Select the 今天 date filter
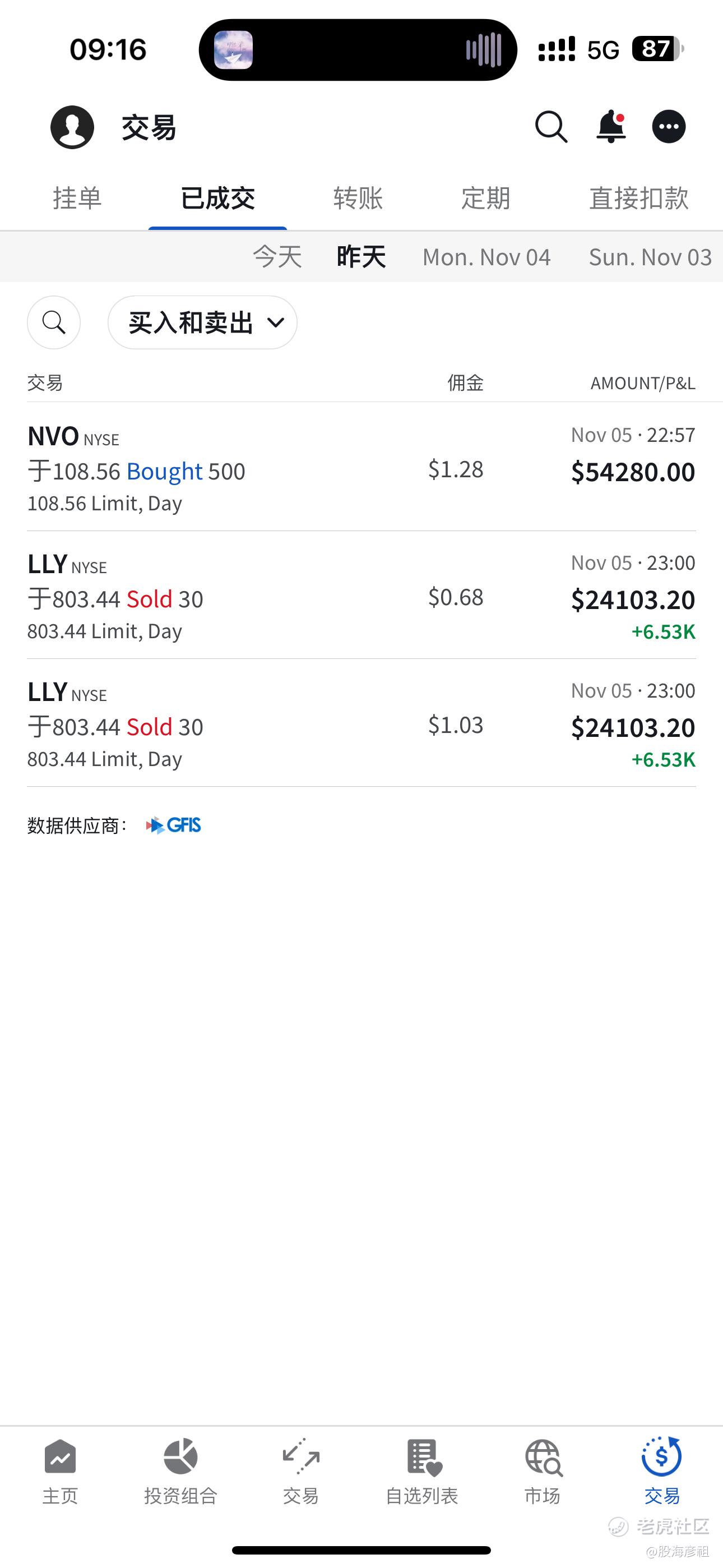 tap(277, 257)
